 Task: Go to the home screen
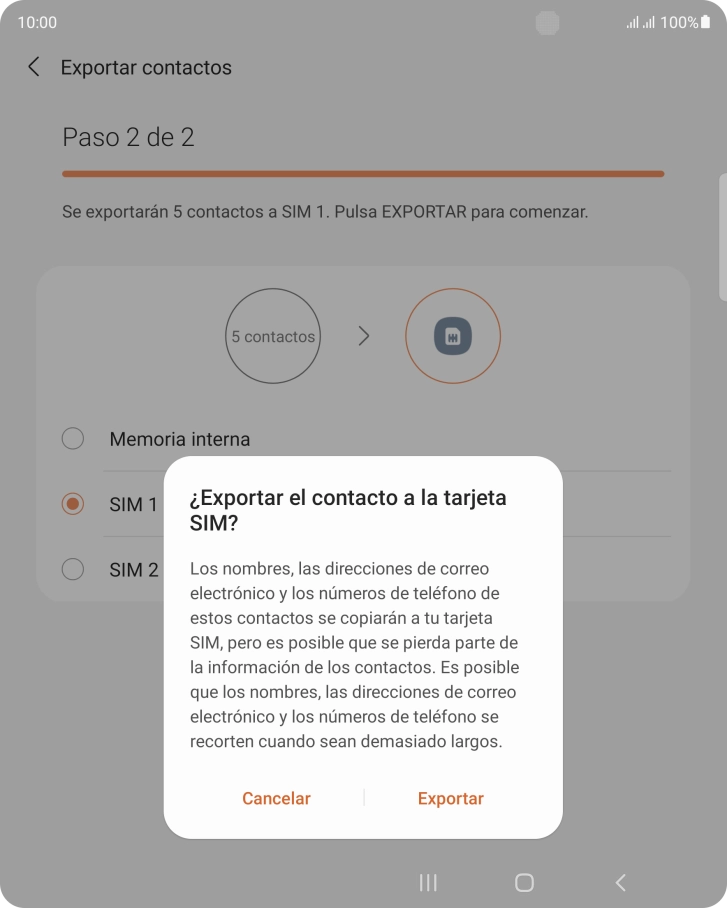pyautogui.click(x=524, y=882)
